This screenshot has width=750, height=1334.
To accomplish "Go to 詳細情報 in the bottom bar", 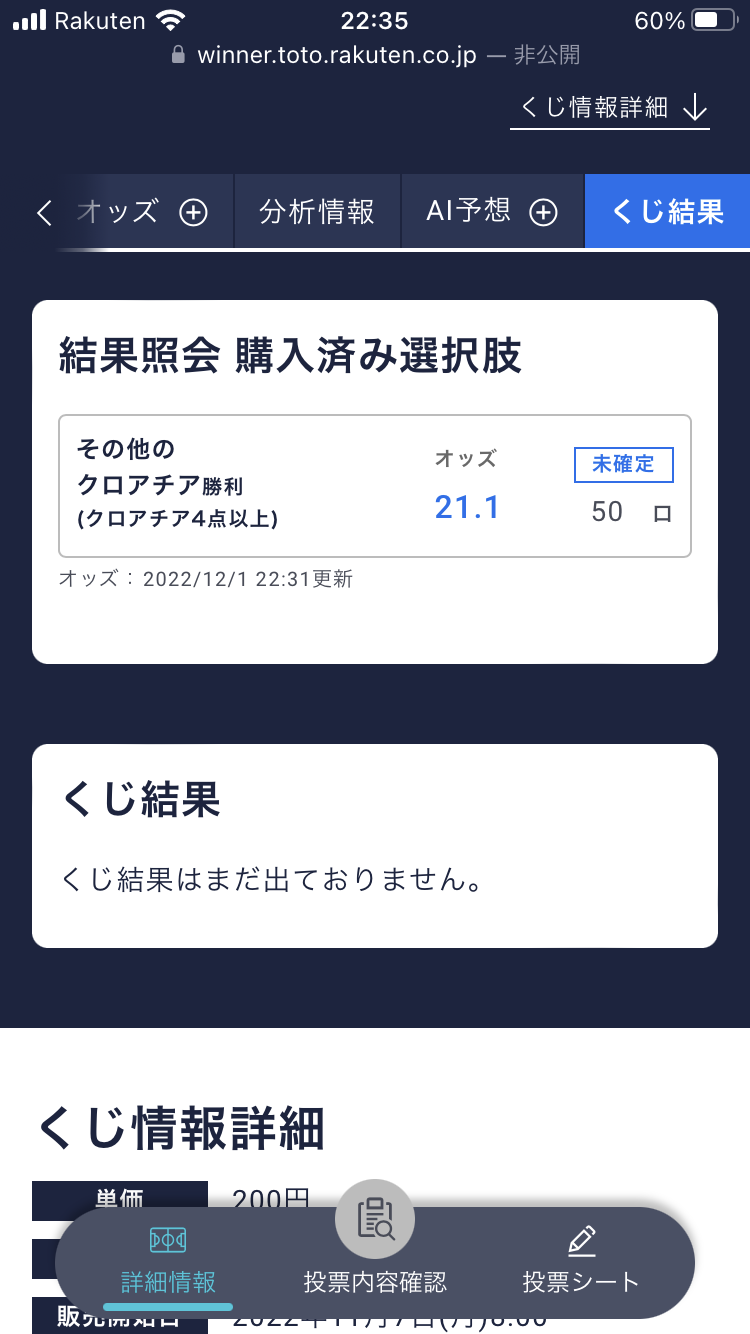I will pos(168,1262).
